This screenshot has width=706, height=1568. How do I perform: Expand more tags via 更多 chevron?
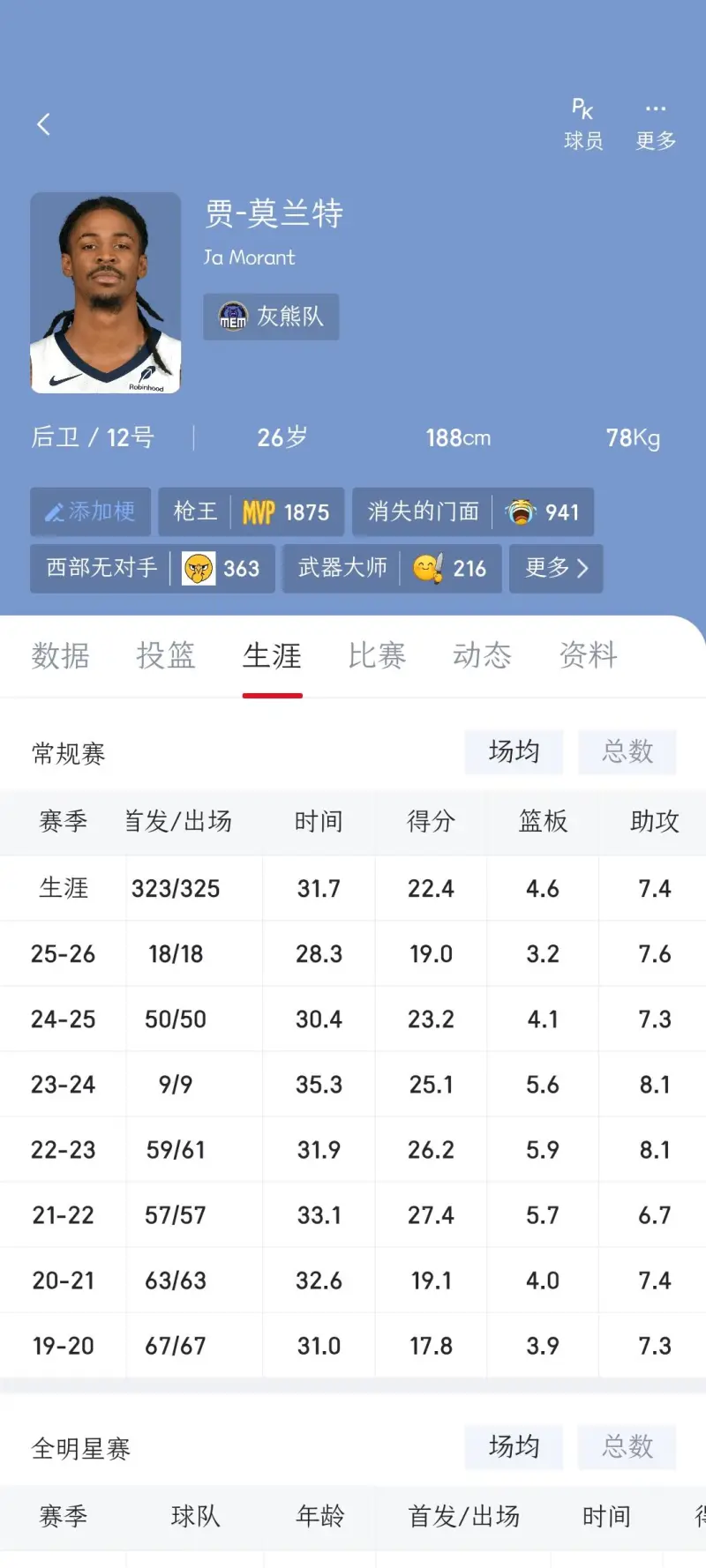(x=556, y=568)
